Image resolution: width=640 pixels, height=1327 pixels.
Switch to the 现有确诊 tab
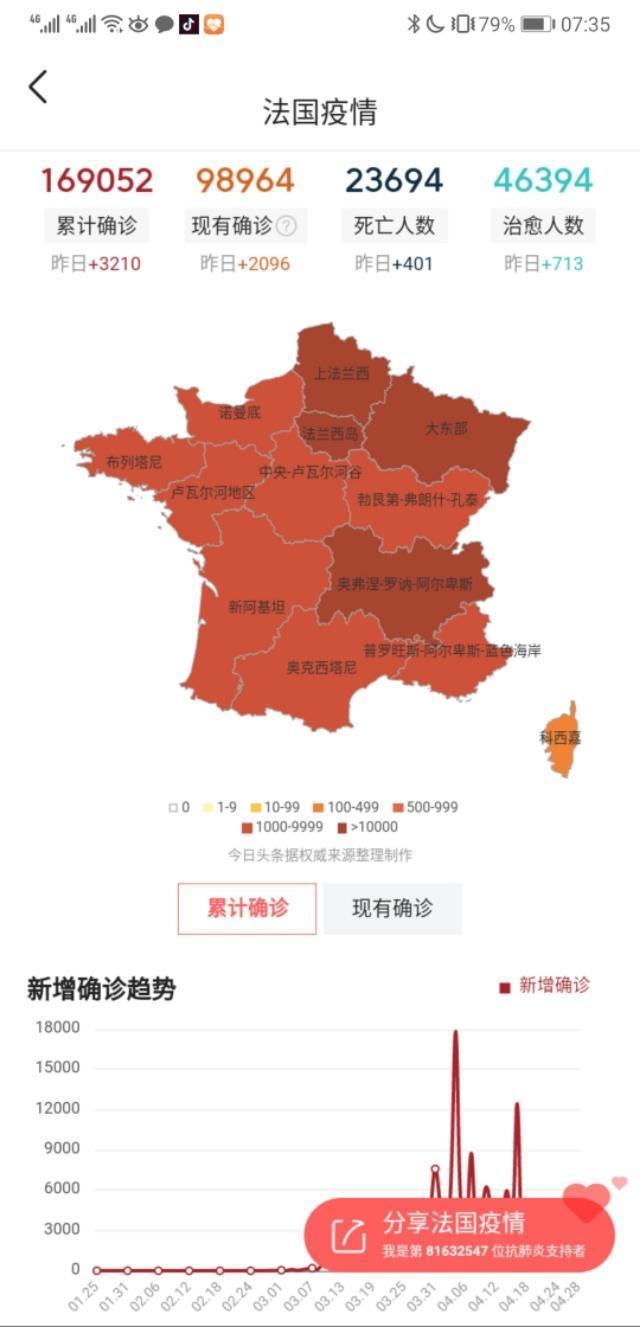[x=392, y=908]
